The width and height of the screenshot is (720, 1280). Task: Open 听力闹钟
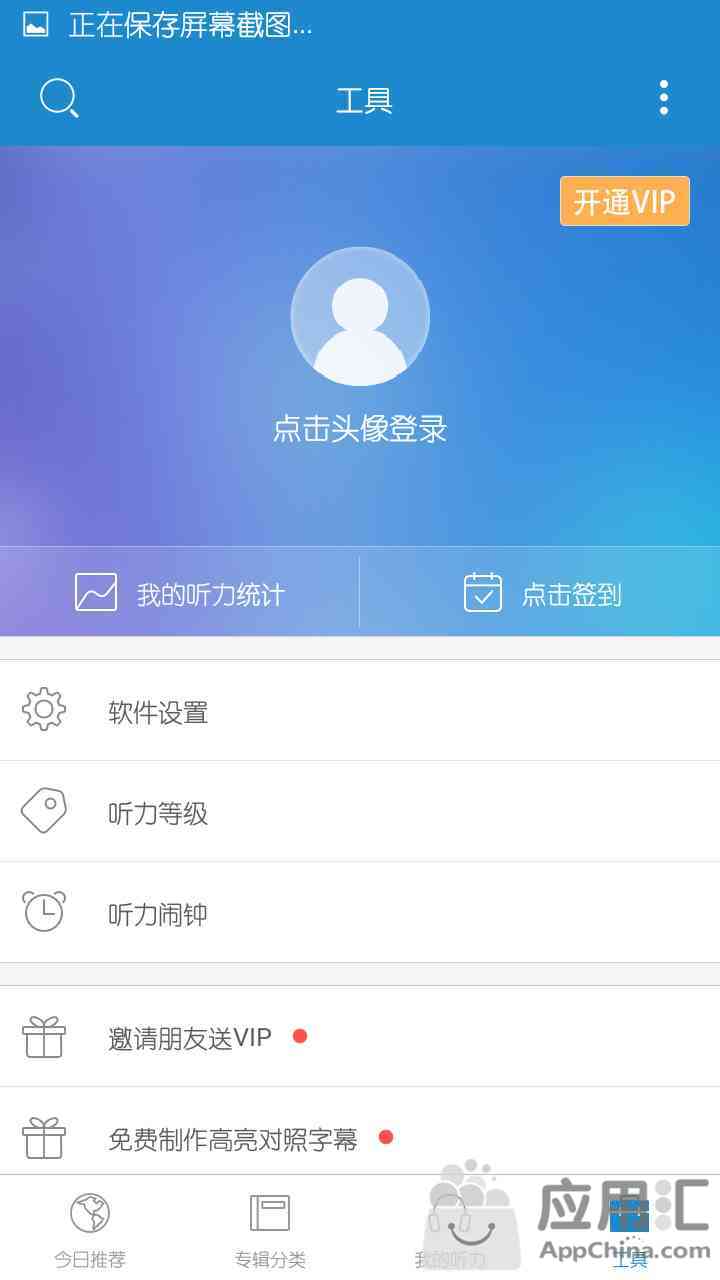360,913
